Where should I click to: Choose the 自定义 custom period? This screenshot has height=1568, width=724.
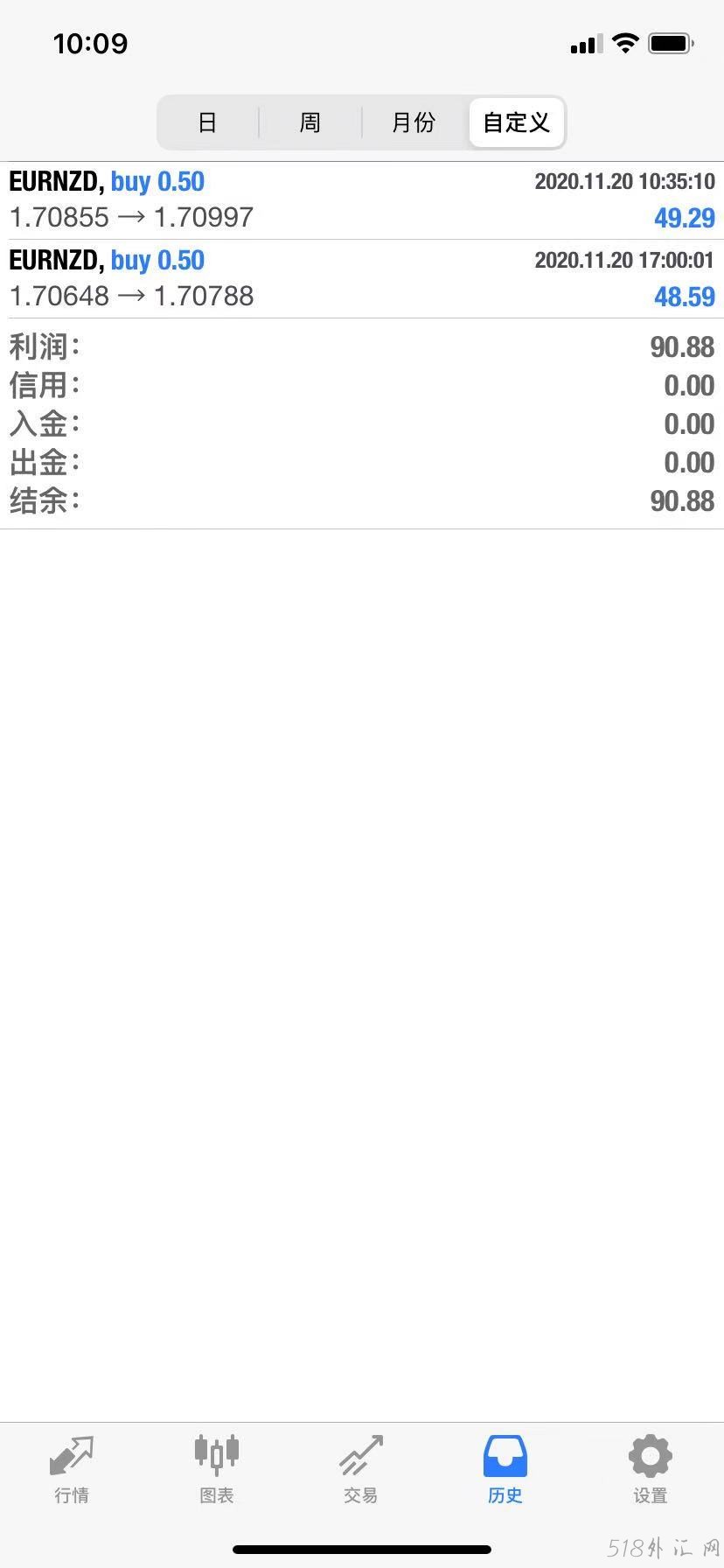pyautogui.click(x=517, y=122)
